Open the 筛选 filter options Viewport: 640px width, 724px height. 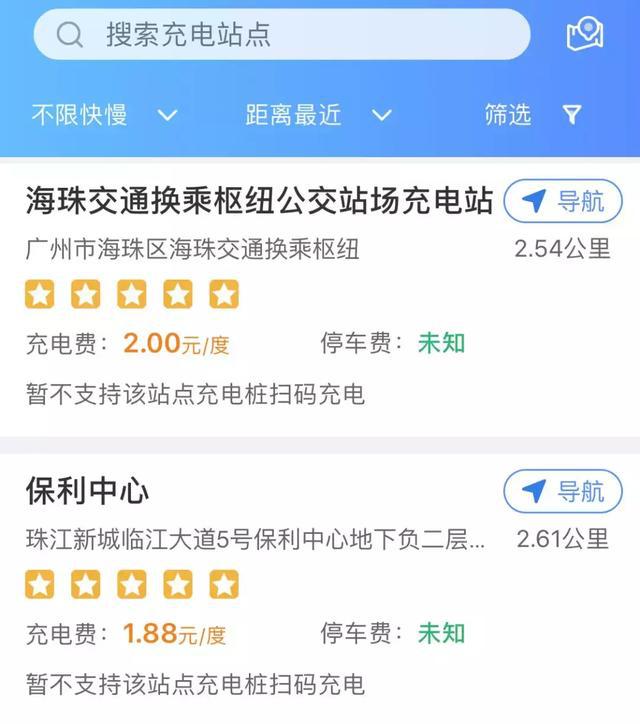click(532, 115)
